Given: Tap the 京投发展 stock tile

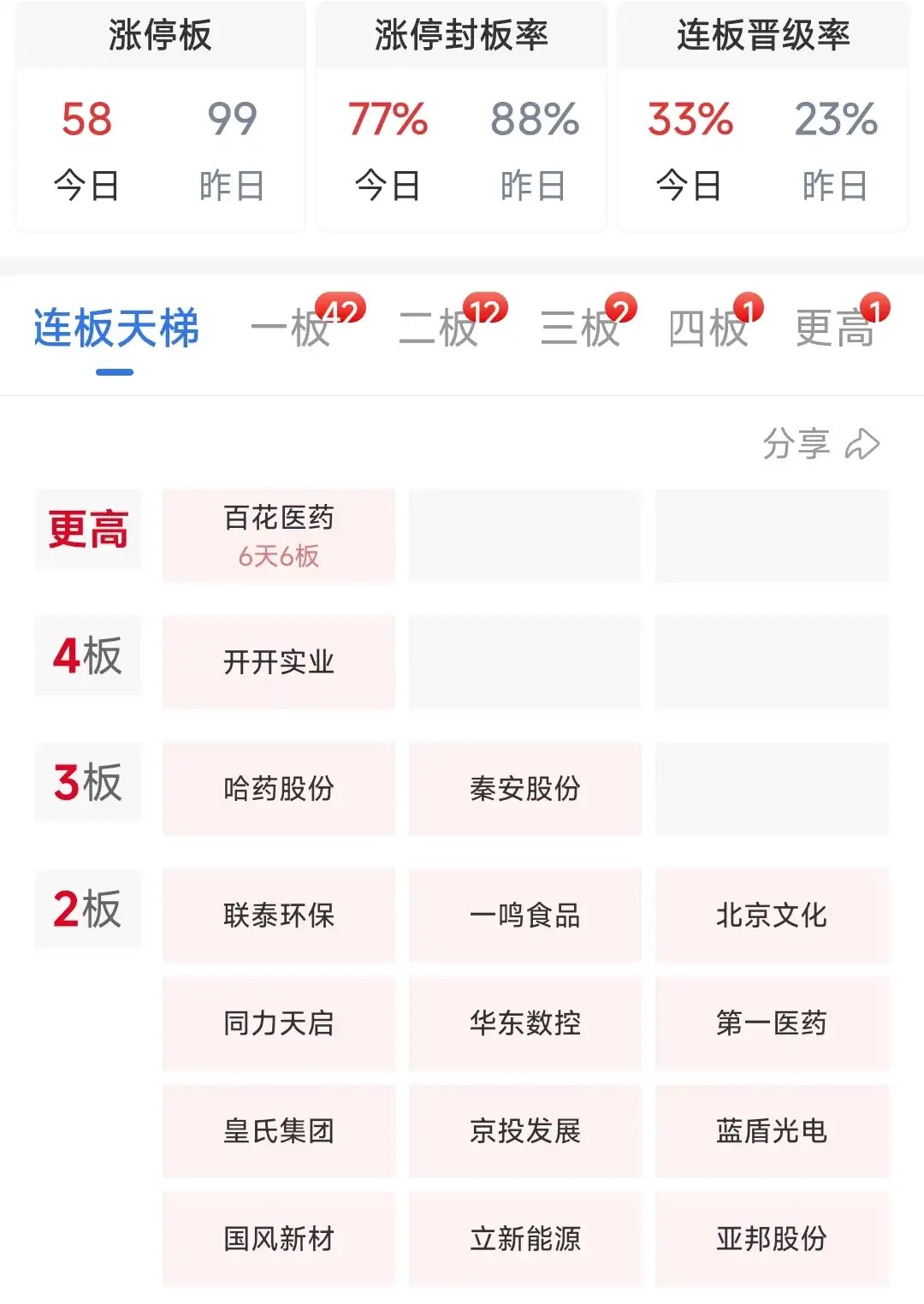Looking at the screenshot, I should (x=525, y=1130).
